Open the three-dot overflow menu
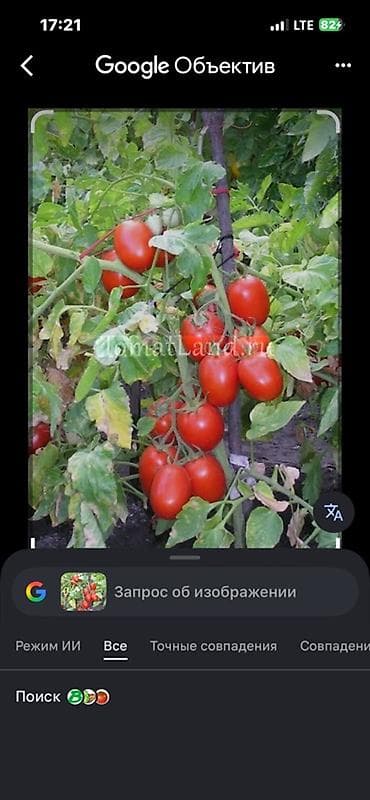The width and height of the screenshot is (370, 800). 343,65
